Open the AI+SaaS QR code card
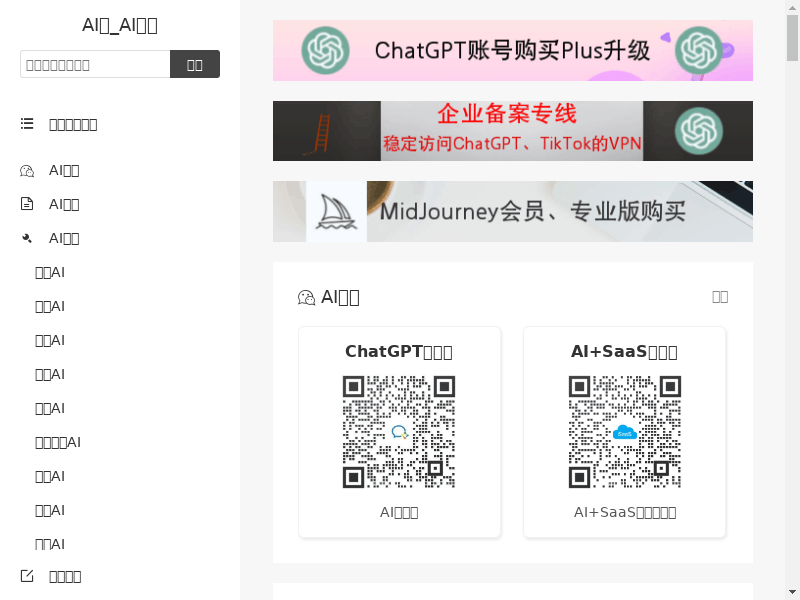The height and width of the screenshot is (600, 800). 624,432
